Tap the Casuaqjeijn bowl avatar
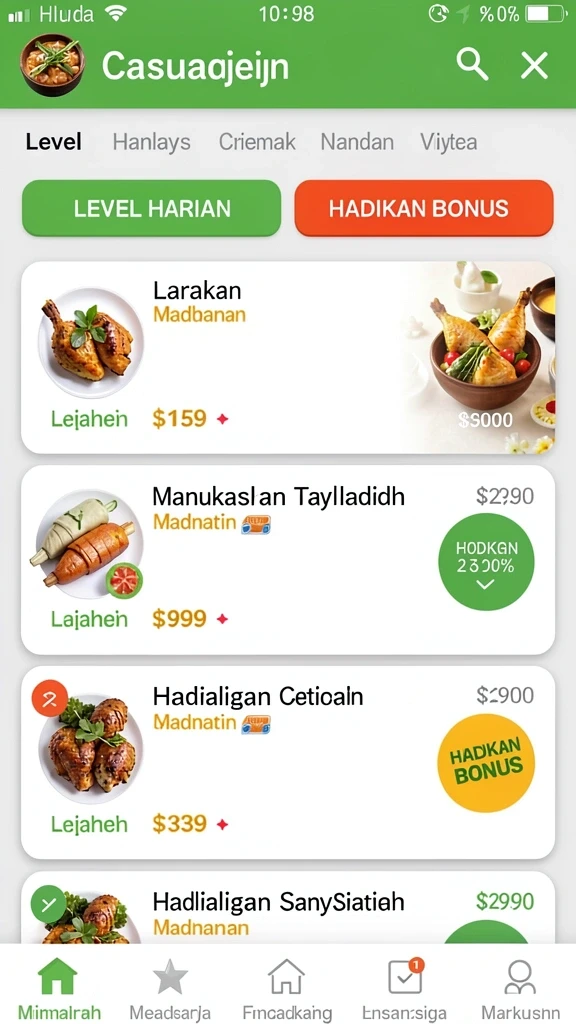The width and height of the screenshot is (576, 1024). (52, 65)
